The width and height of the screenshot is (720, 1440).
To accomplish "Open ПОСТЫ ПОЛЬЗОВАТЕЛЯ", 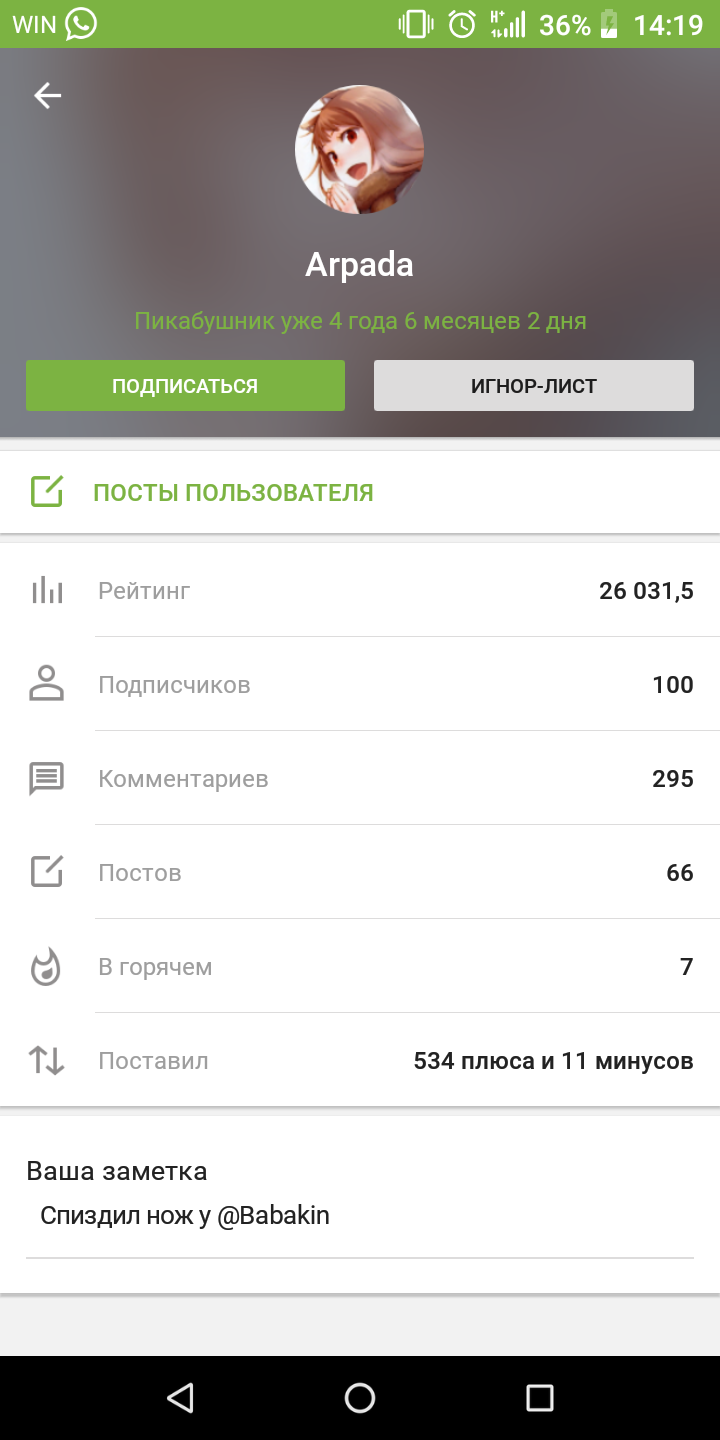I will (232, 492).
